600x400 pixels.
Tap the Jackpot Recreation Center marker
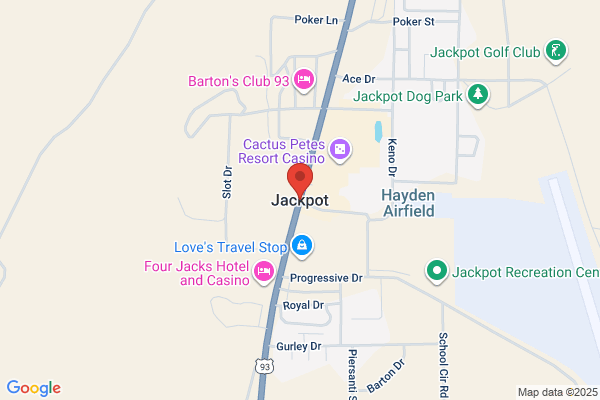tap(436, 270)
